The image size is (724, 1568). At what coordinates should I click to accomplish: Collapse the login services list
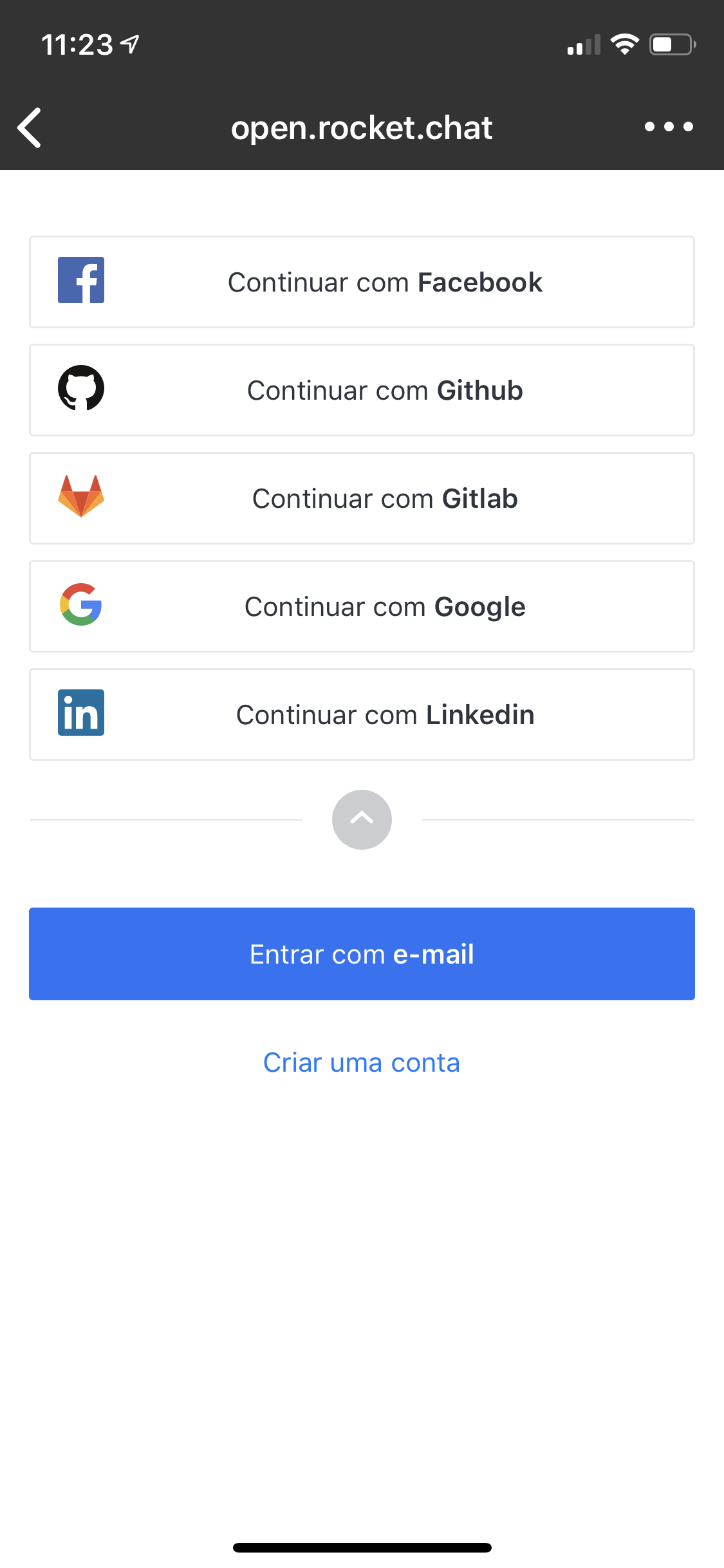coord(362,819)
